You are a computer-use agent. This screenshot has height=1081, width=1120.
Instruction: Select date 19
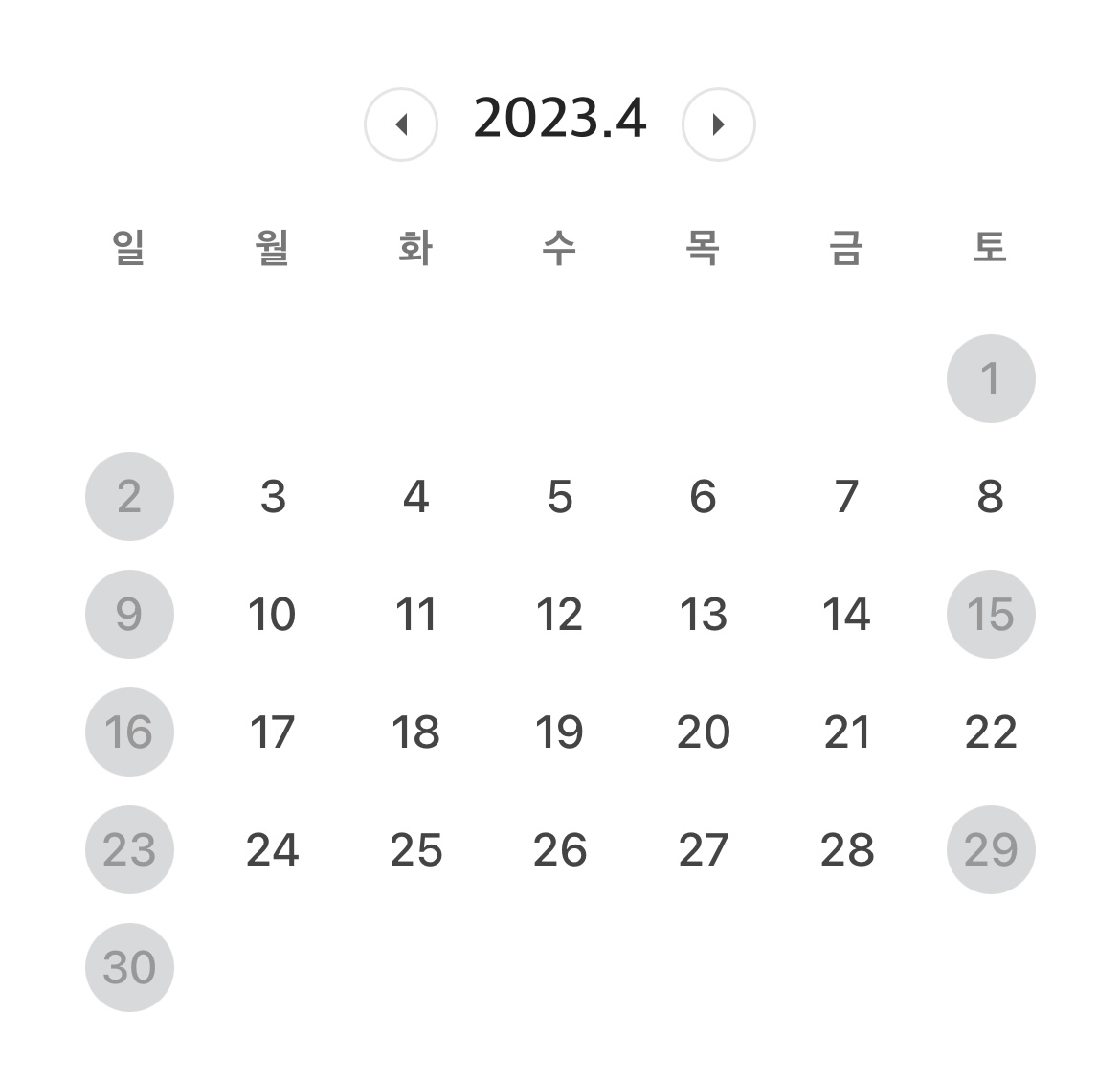tap(559, 732)
